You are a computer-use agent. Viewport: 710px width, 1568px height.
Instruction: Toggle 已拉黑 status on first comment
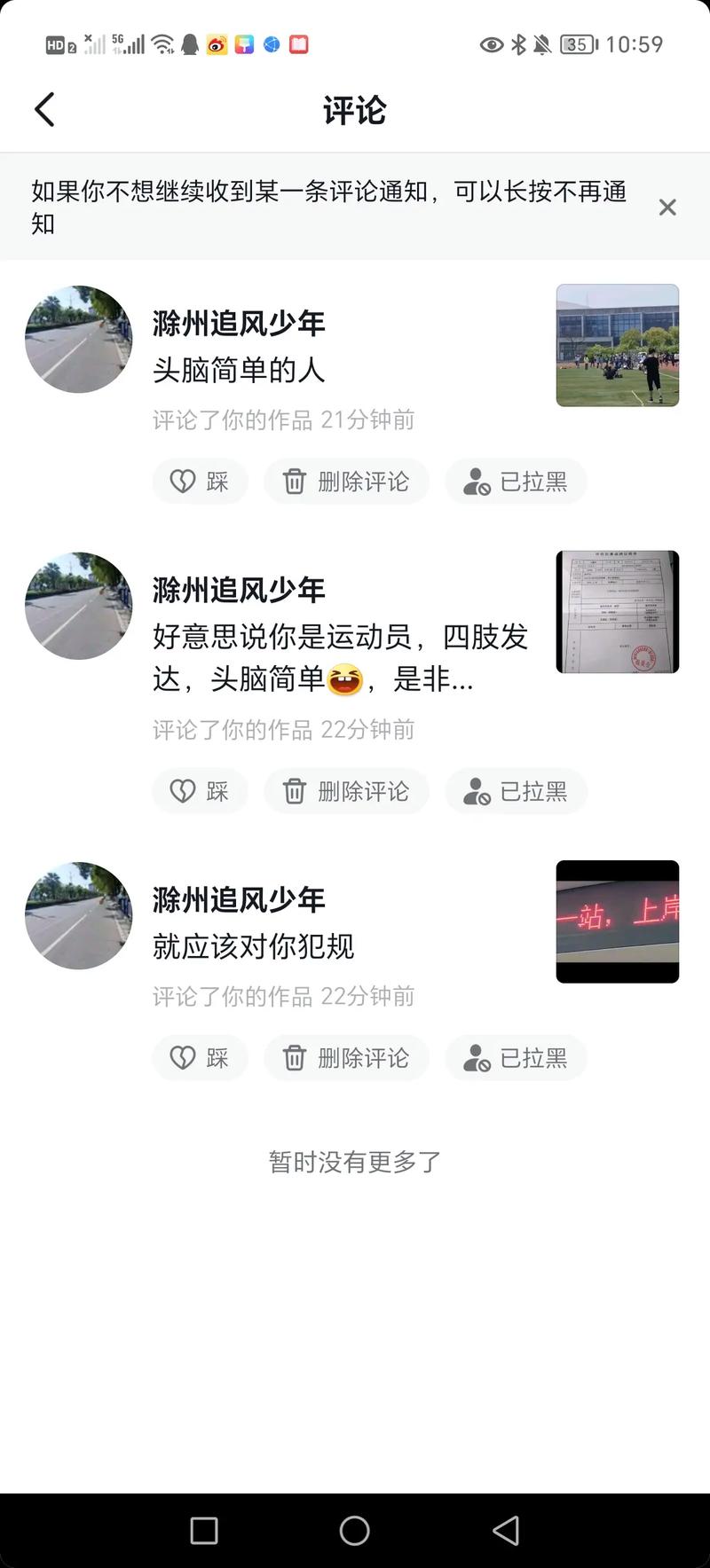(x=516, y=482)
